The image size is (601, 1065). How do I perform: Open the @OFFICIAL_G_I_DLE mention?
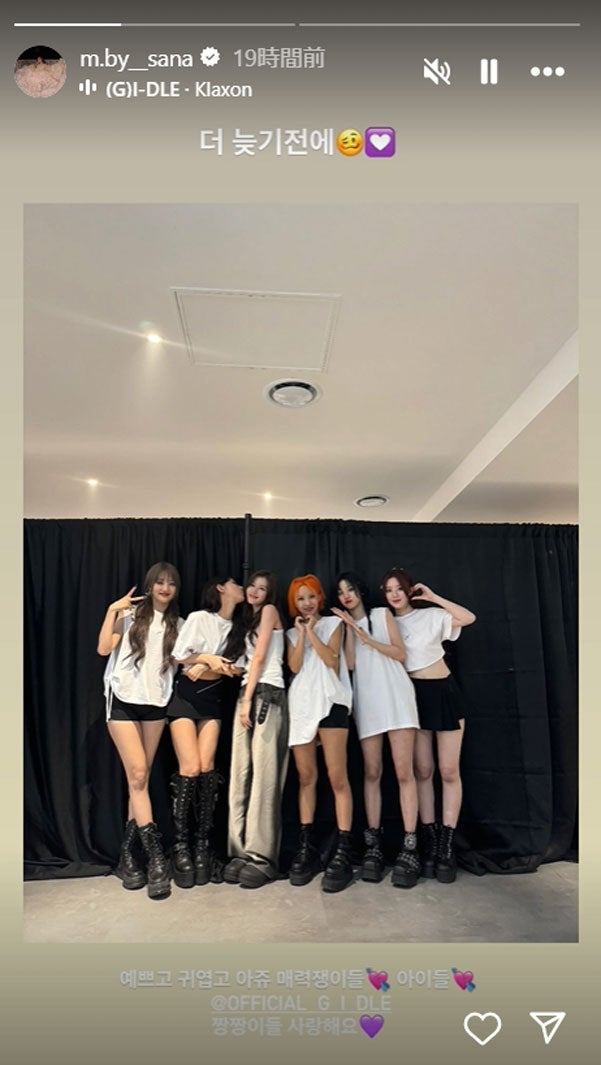[300, 1002]
